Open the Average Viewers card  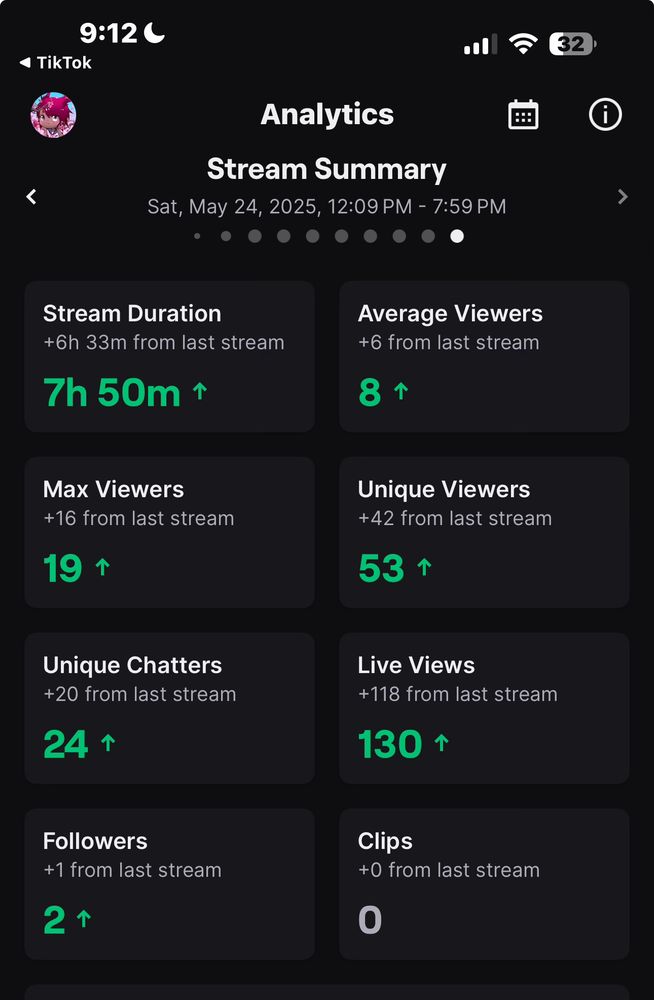click(x=484, y=356)
